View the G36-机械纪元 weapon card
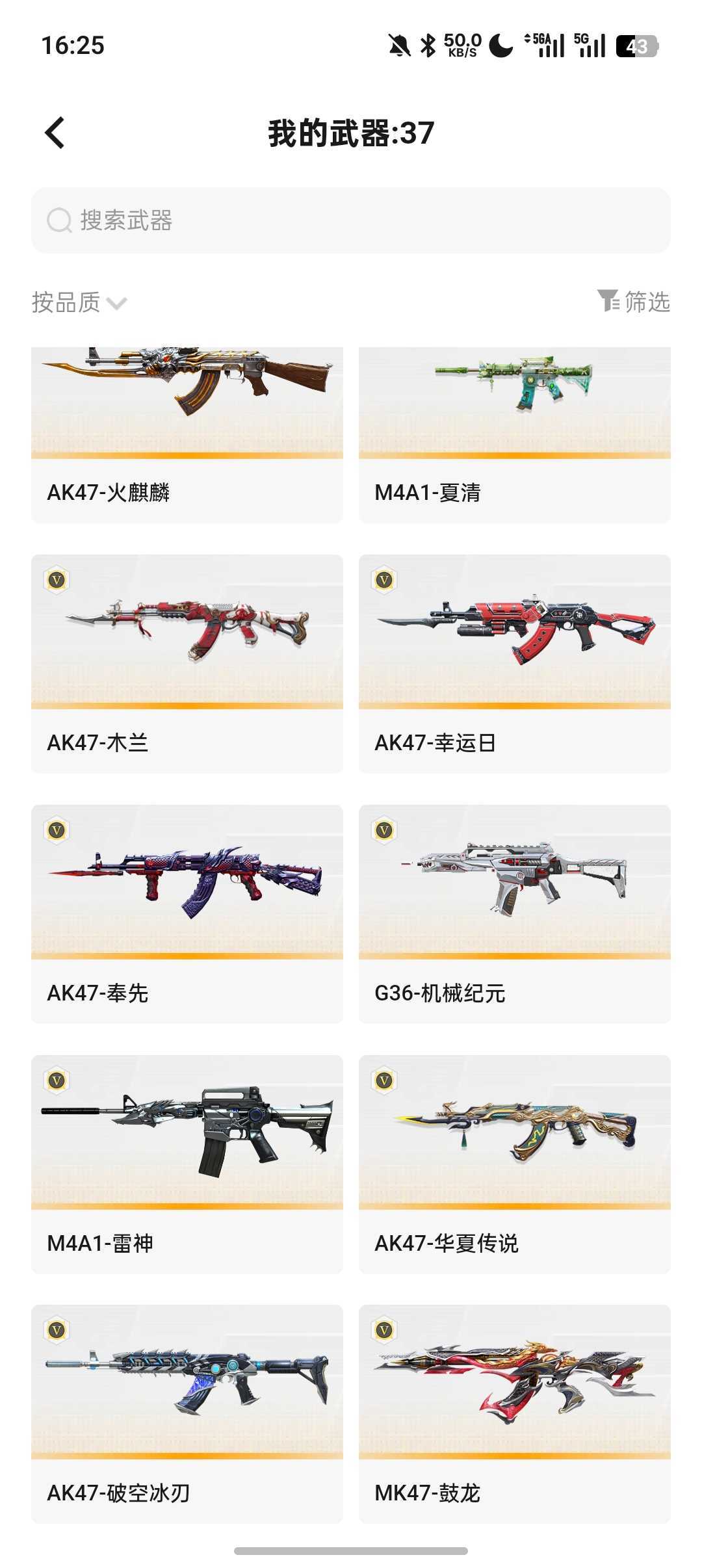The image size is (702, 1568). coord(515,914)
